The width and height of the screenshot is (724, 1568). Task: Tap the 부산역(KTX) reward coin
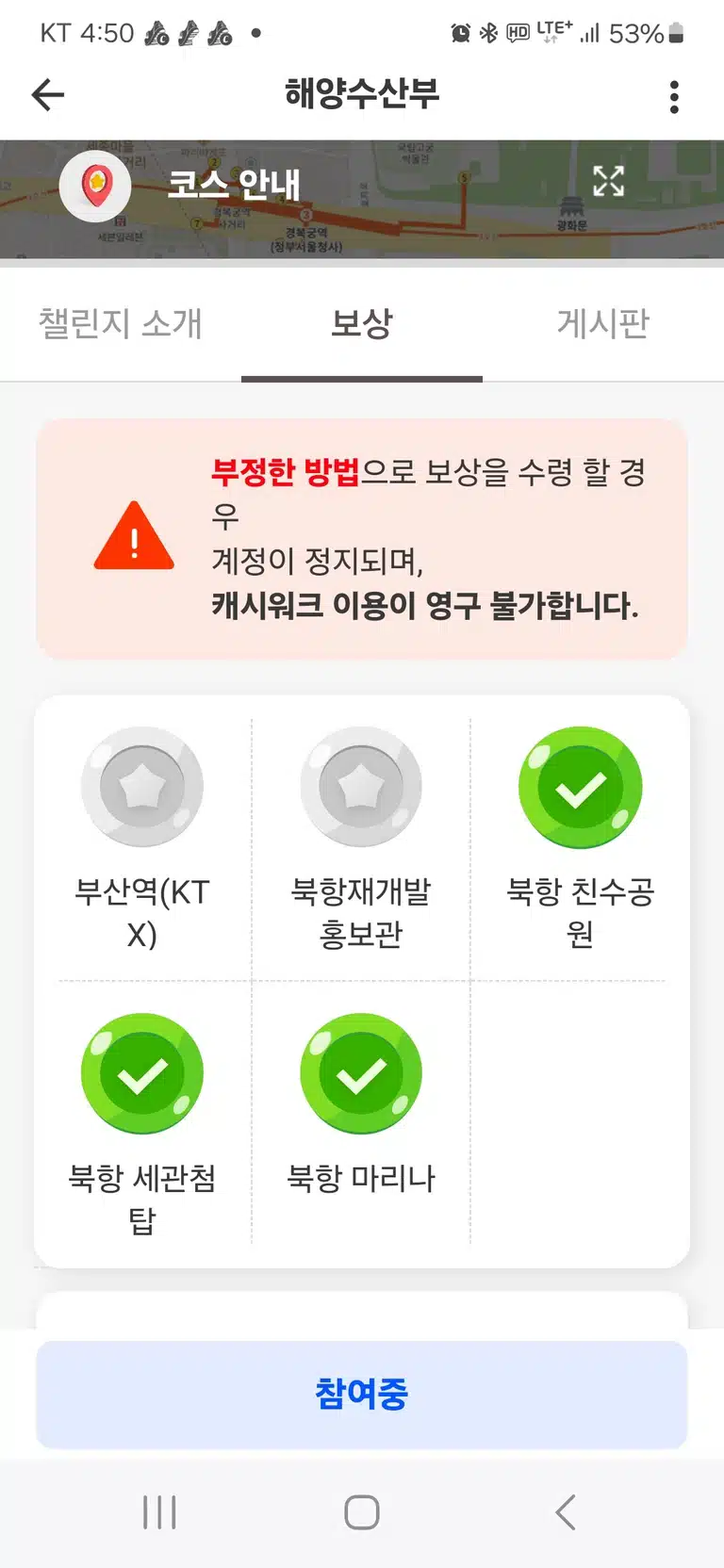(142, 787)
